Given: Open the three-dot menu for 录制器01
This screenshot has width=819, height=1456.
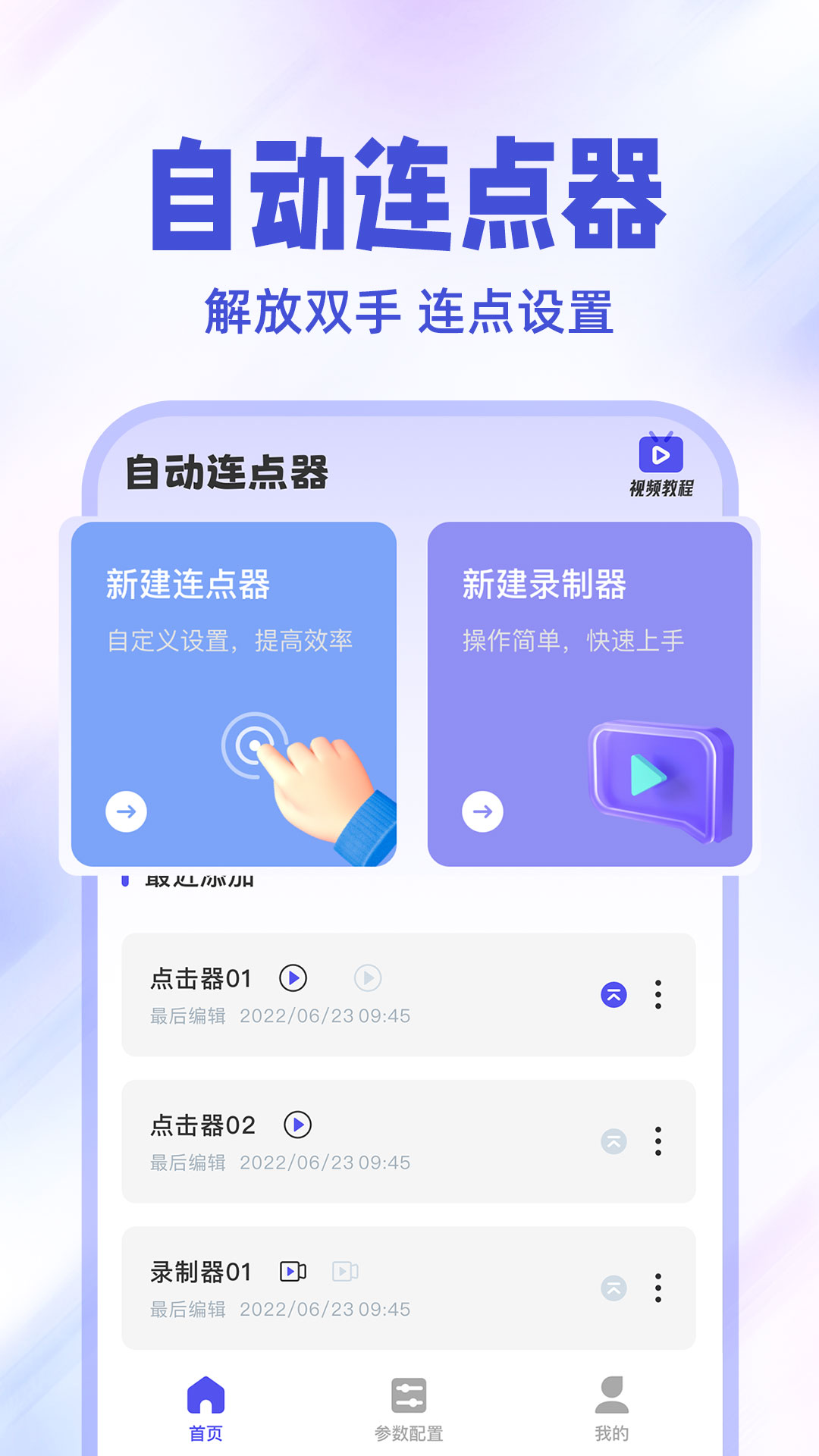Looking at the screenshot, I should pyautogui.click(x=657, y=1286).
